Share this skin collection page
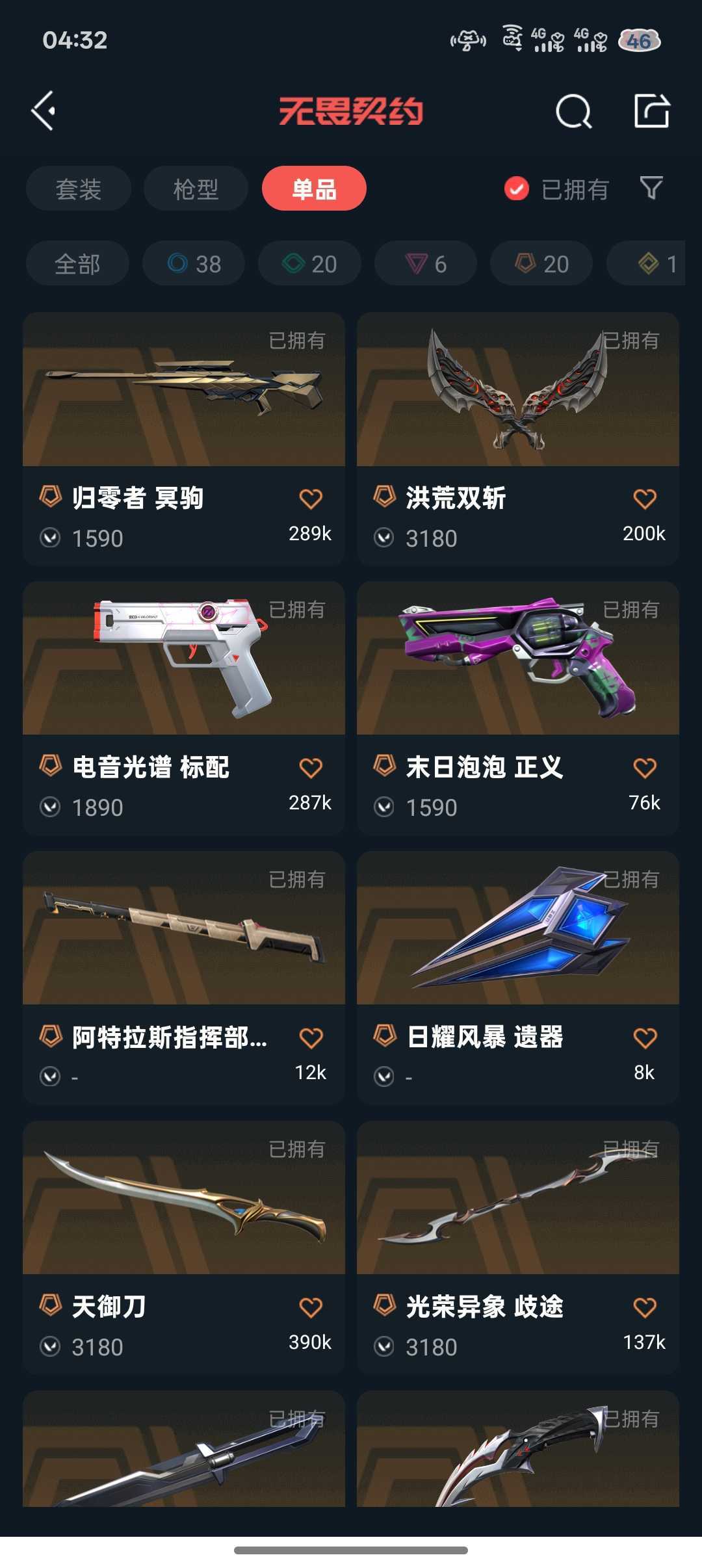 (x=651, y=111)
